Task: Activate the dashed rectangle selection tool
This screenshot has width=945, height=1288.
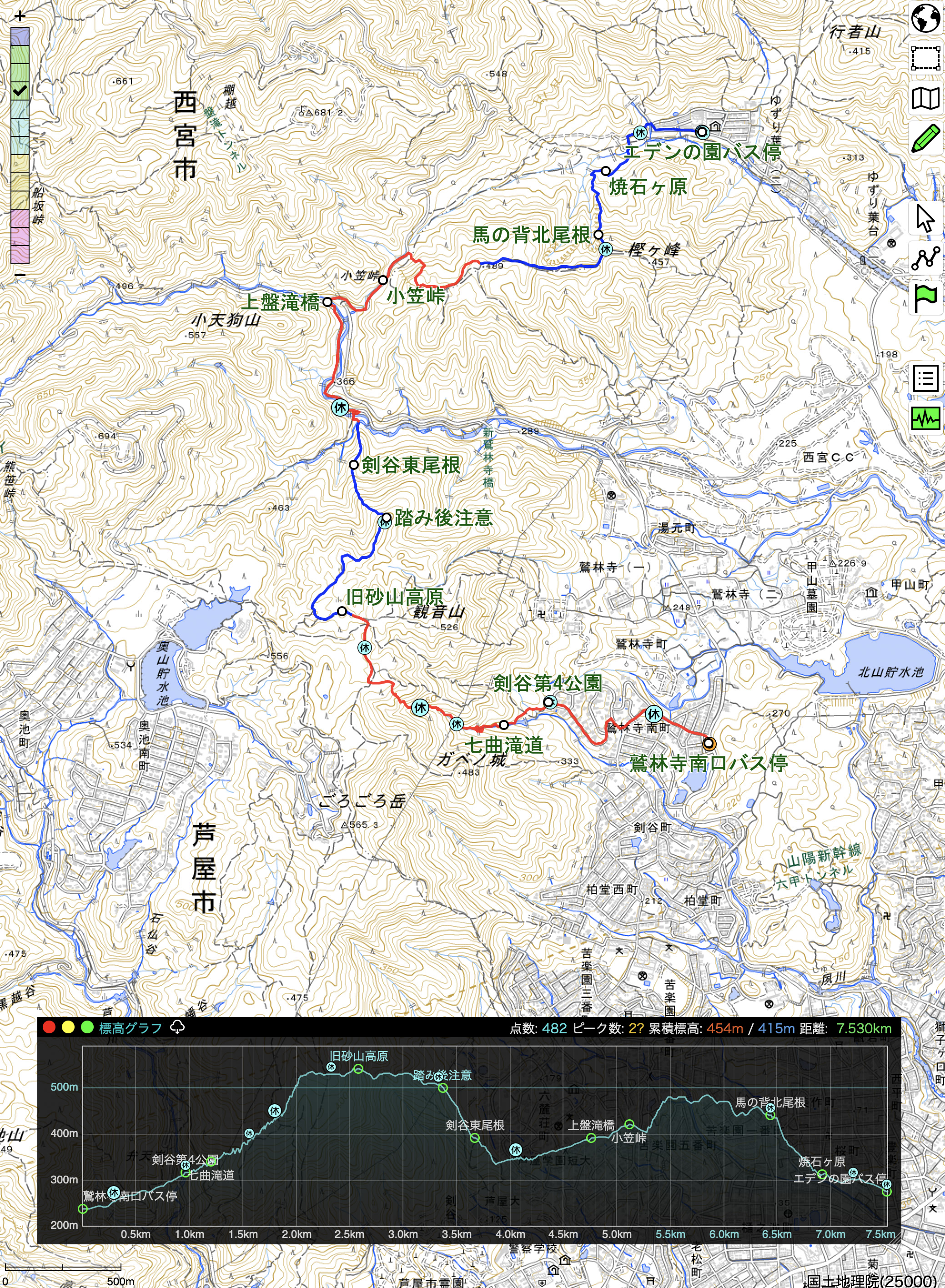Action: click(x=925, y=58)
